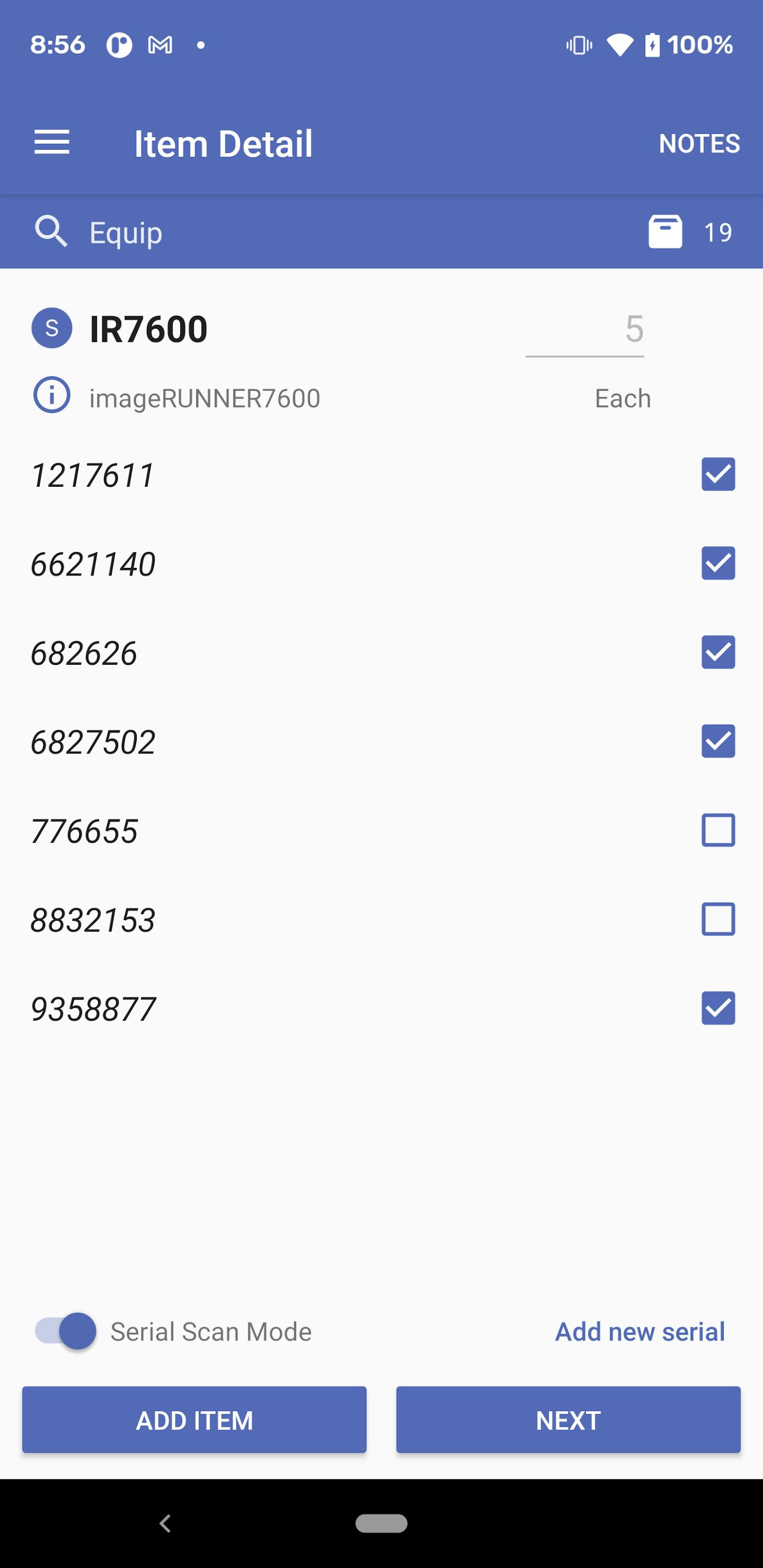This screenshot has height=1568, width=763.
Task: Go back using the system back arrow
Action: 165,1523
